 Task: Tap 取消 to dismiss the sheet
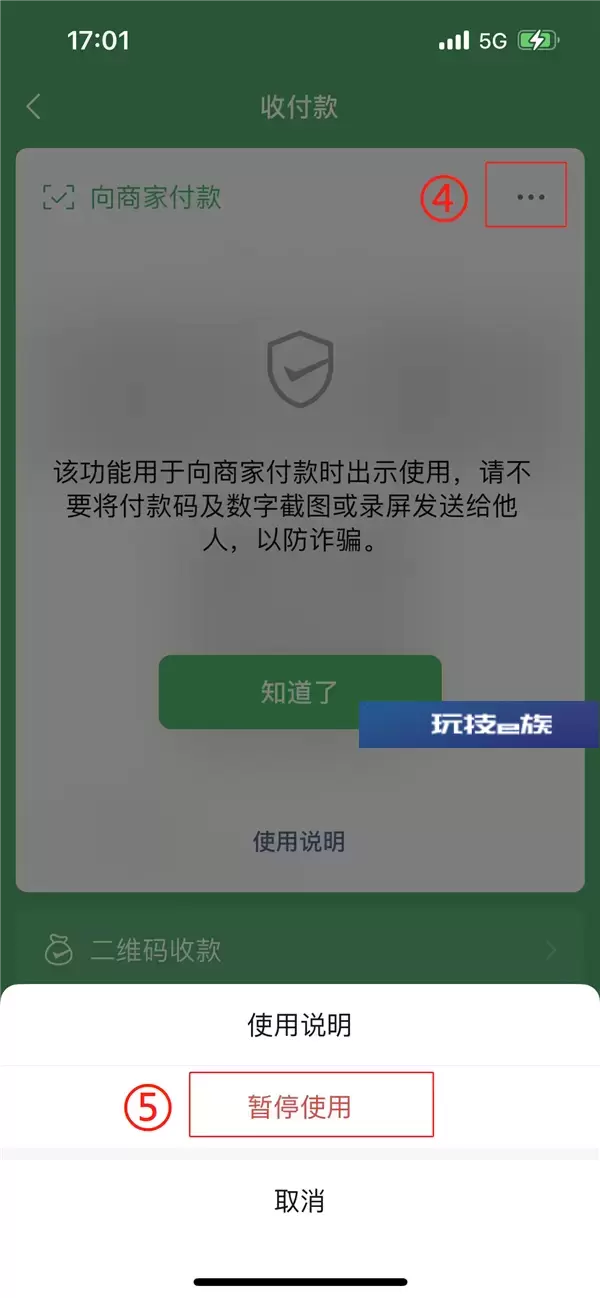[x=299, y=1201]
